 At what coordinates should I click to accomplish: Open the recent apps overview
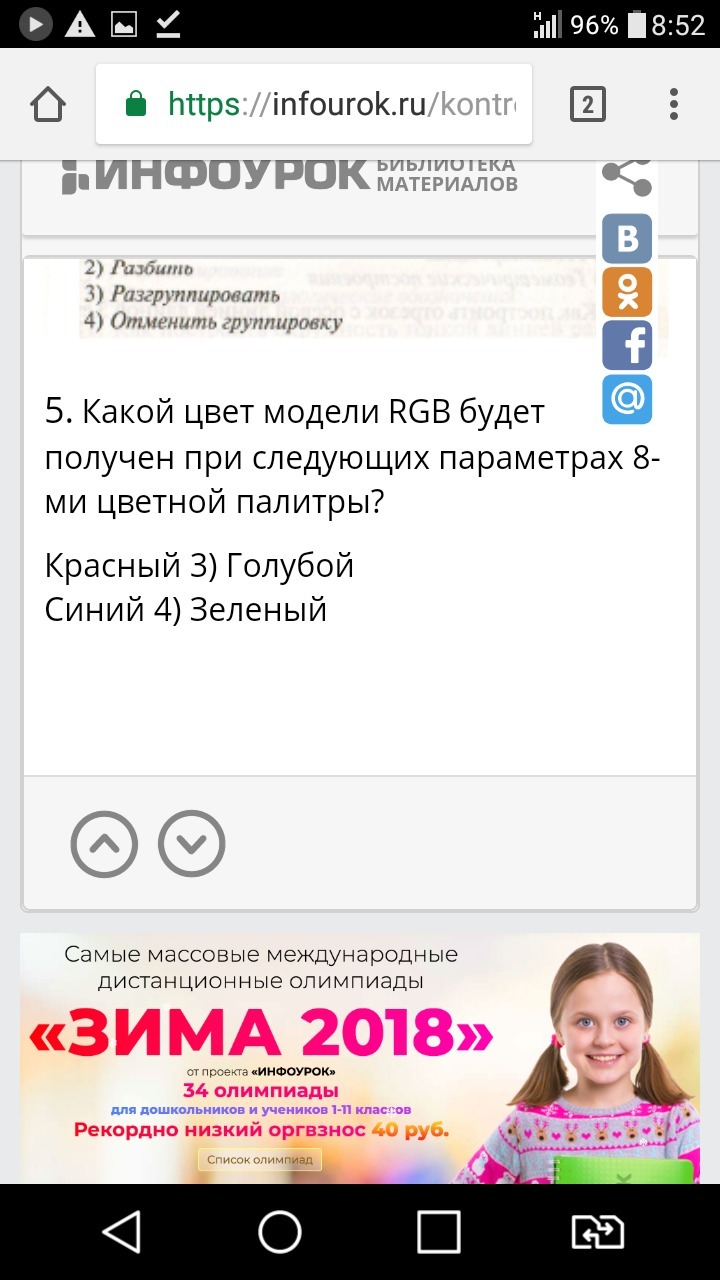(x=438, y=1232)
